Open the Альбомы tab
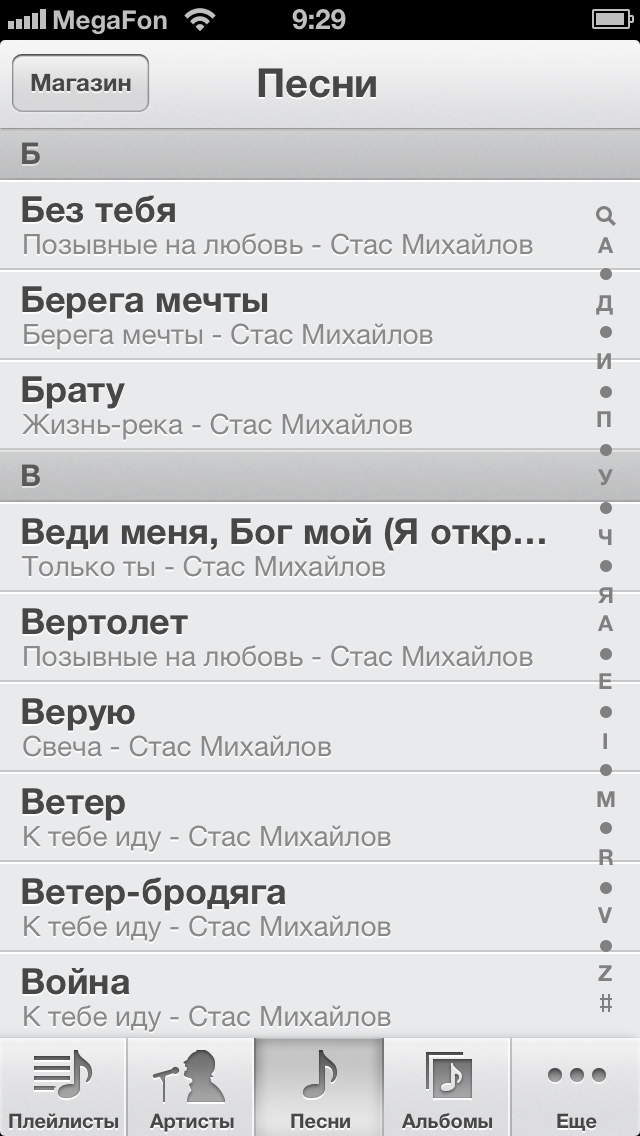The width and height of the screenshot is (640, 1136). pos(447,1087)
